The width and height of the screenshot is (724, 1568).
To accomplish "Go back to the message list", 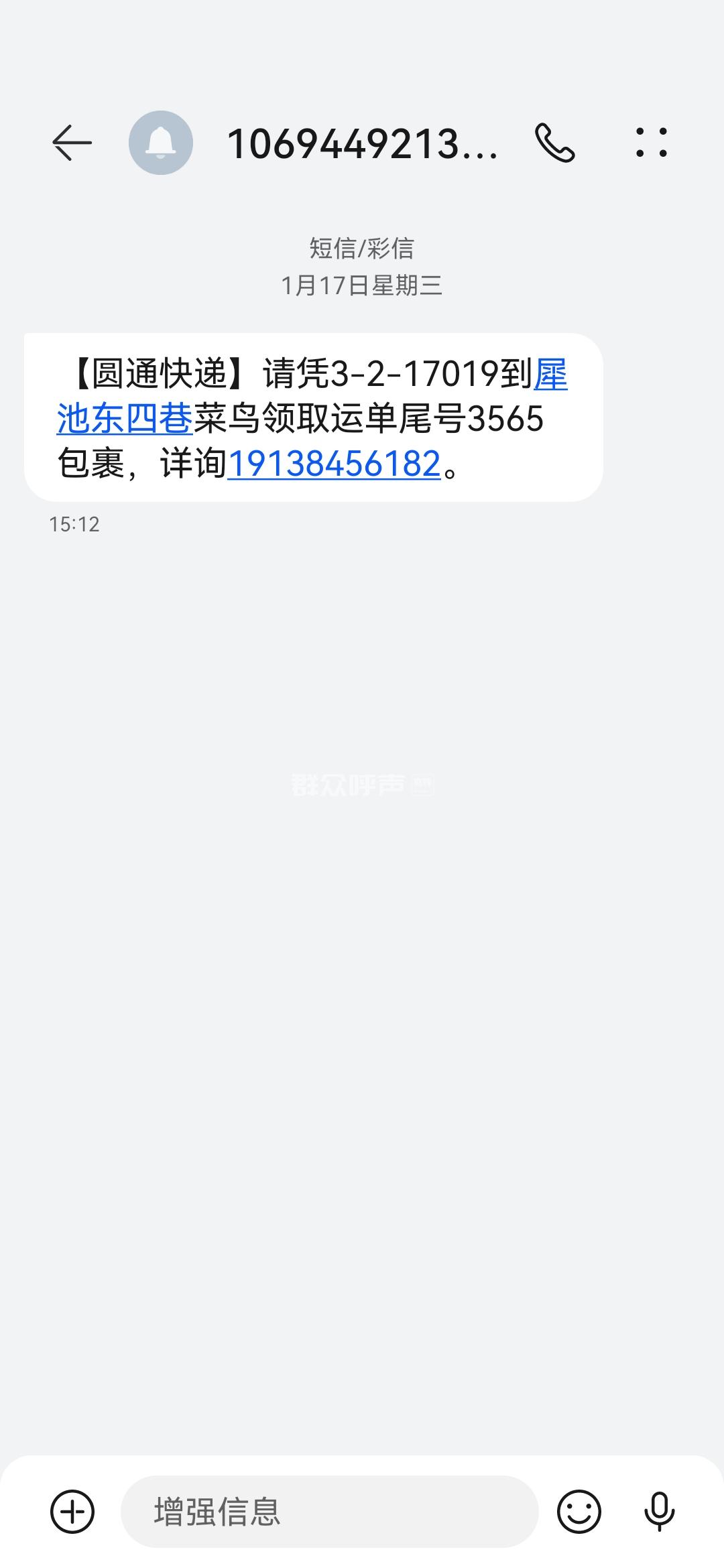I will pos(72,143).
